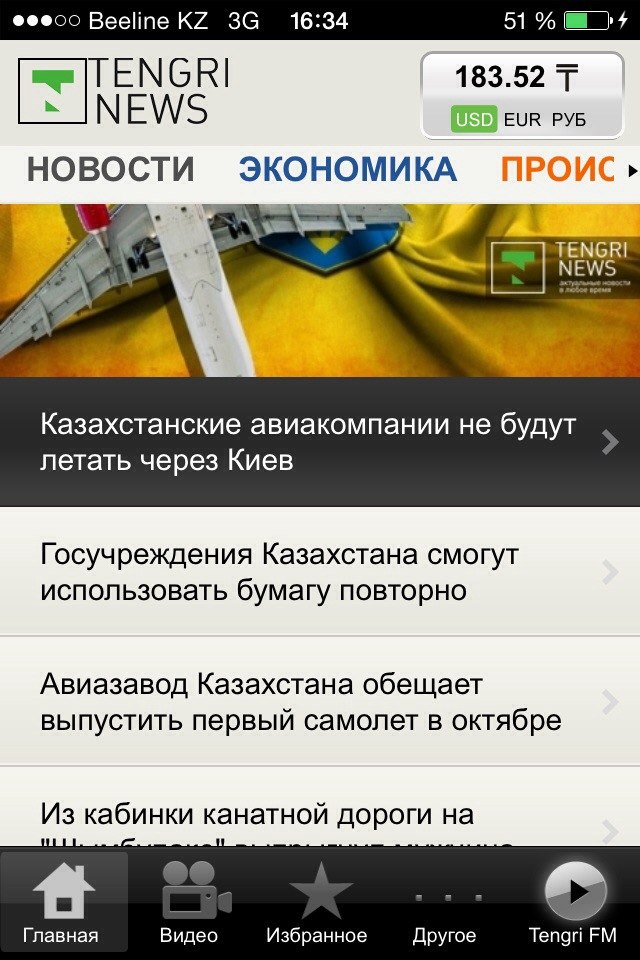Select the РУБ currency option

coord(568,120)
